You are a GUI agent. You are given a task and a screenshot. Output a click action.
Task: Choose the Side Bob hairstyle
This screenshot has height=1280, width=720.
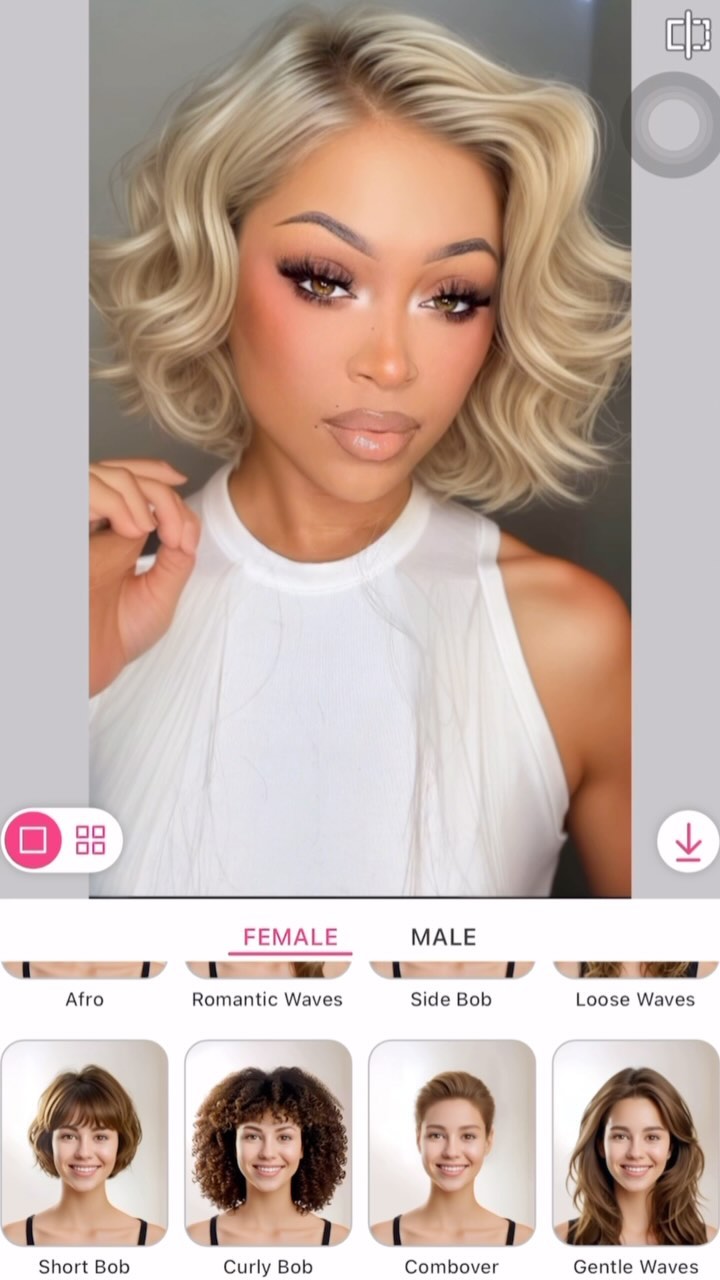pos(451,986)
